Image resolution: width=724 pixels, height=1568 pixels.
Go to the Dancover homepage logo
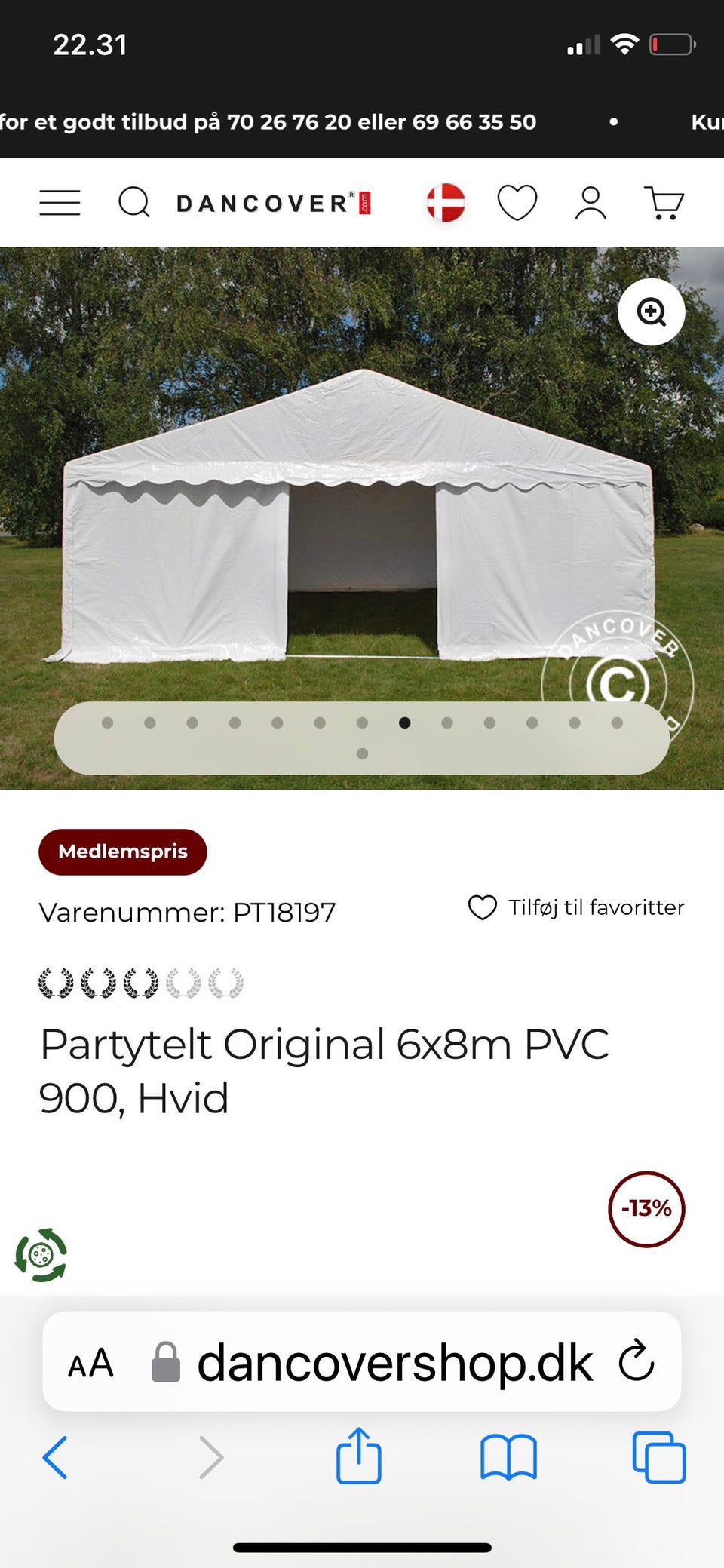273,204
